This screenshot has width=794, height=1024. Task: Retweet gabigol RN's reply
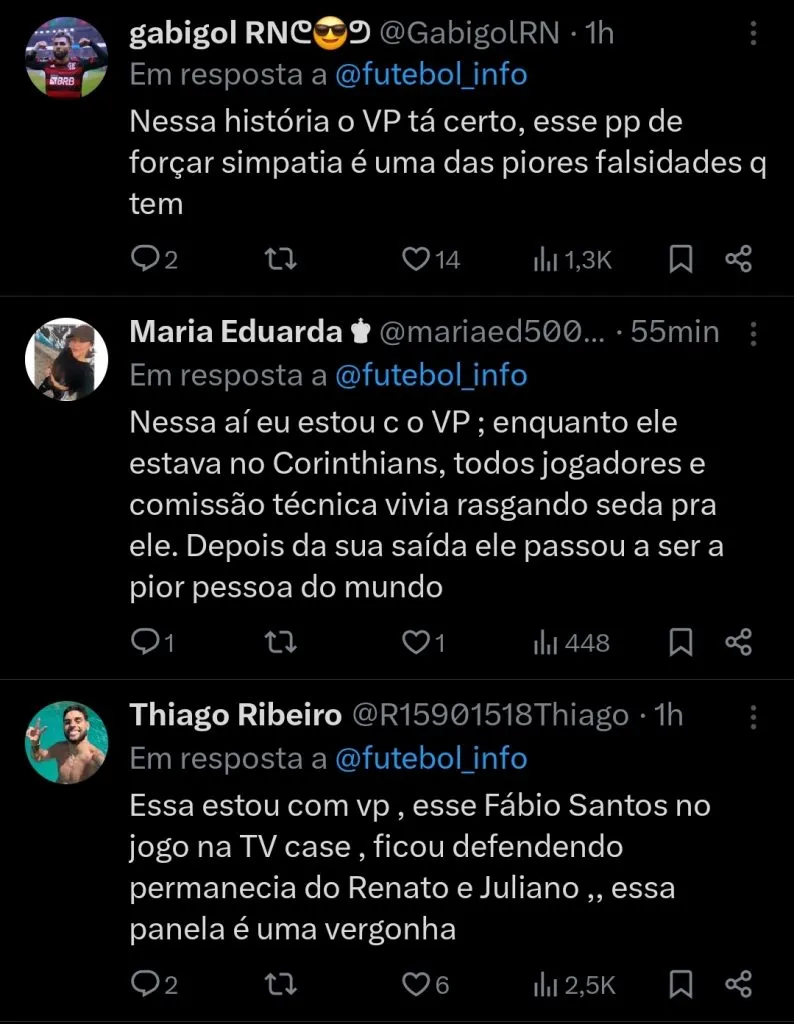[281, 259]
